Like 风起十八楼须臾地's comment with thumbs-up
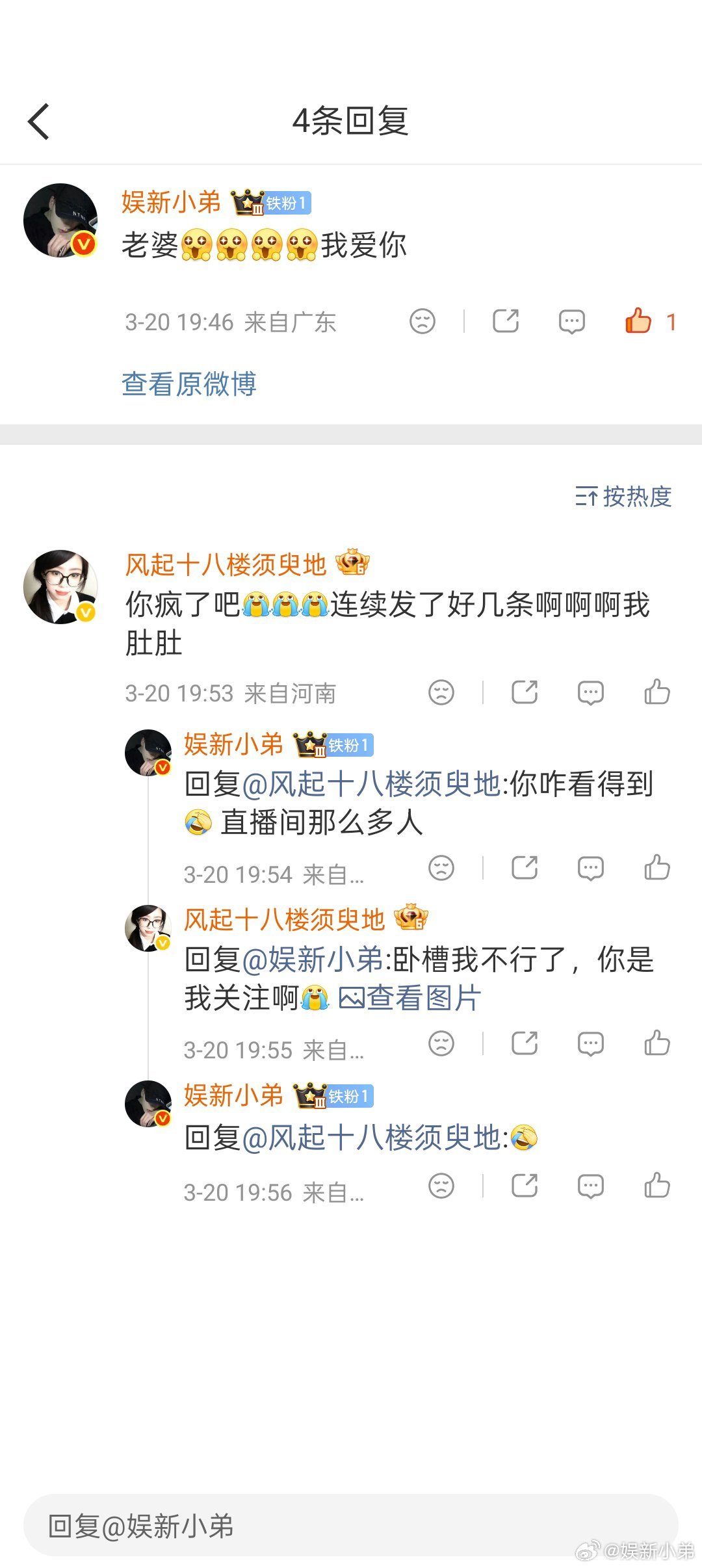Screen dimensions: 702x1568 click(x=658, y=693)
